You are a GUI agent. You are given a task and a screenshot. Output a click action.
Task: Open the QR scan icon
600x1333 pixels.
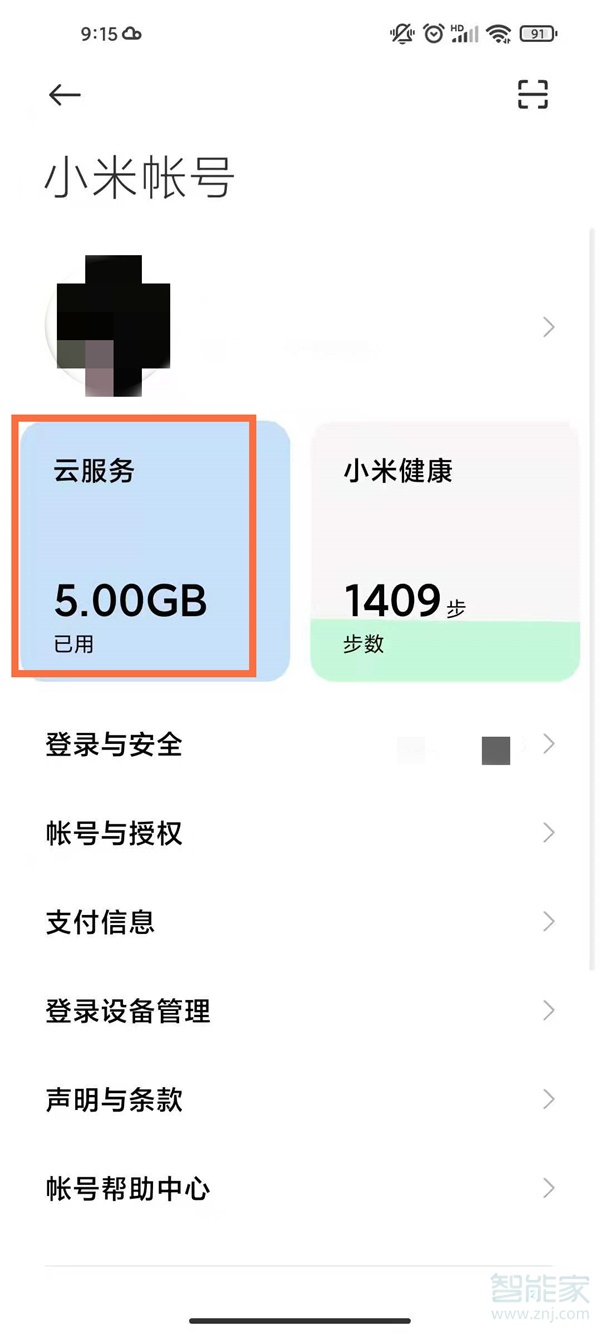(x=533, y=95)
